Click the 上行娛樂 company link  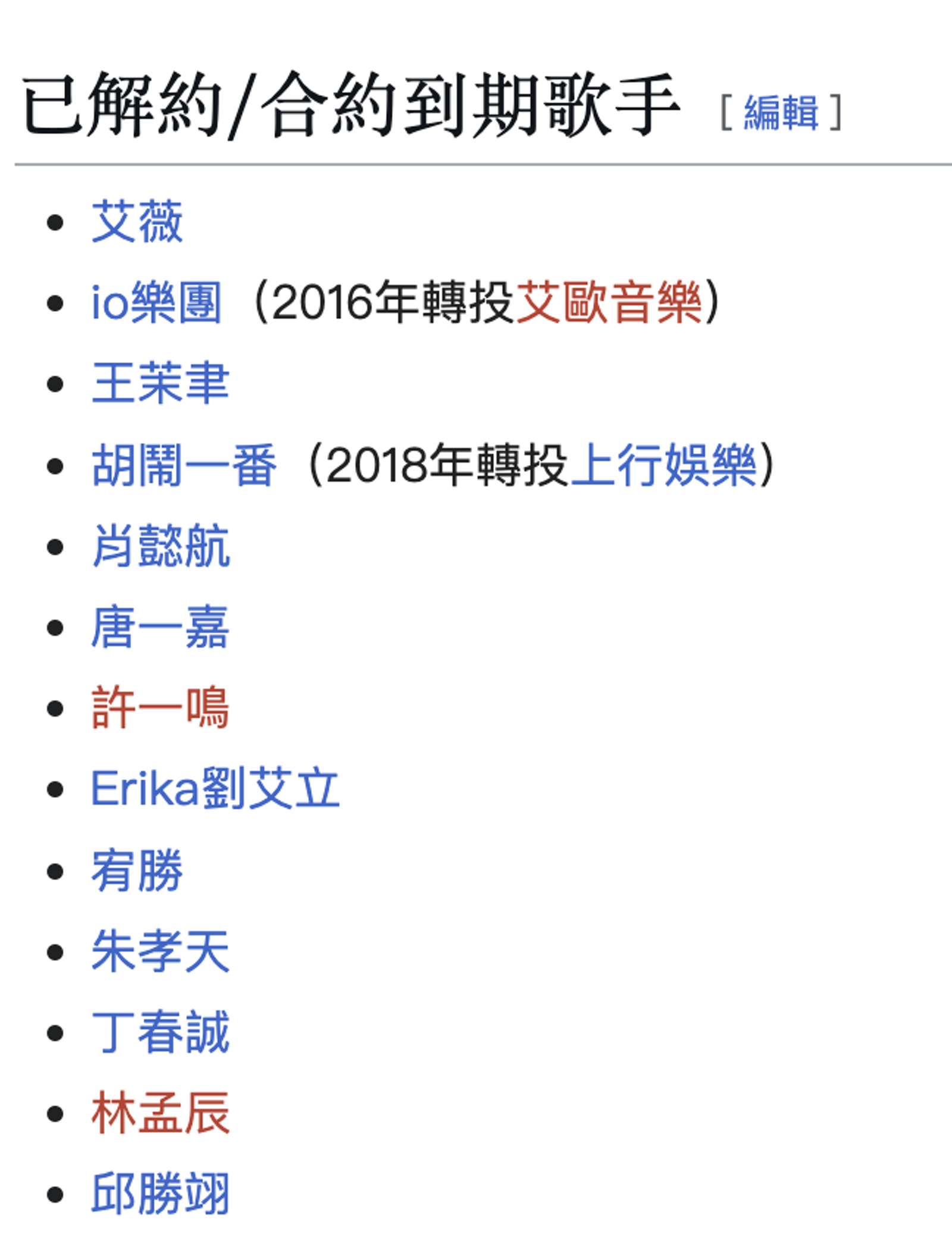coord(663,467)
